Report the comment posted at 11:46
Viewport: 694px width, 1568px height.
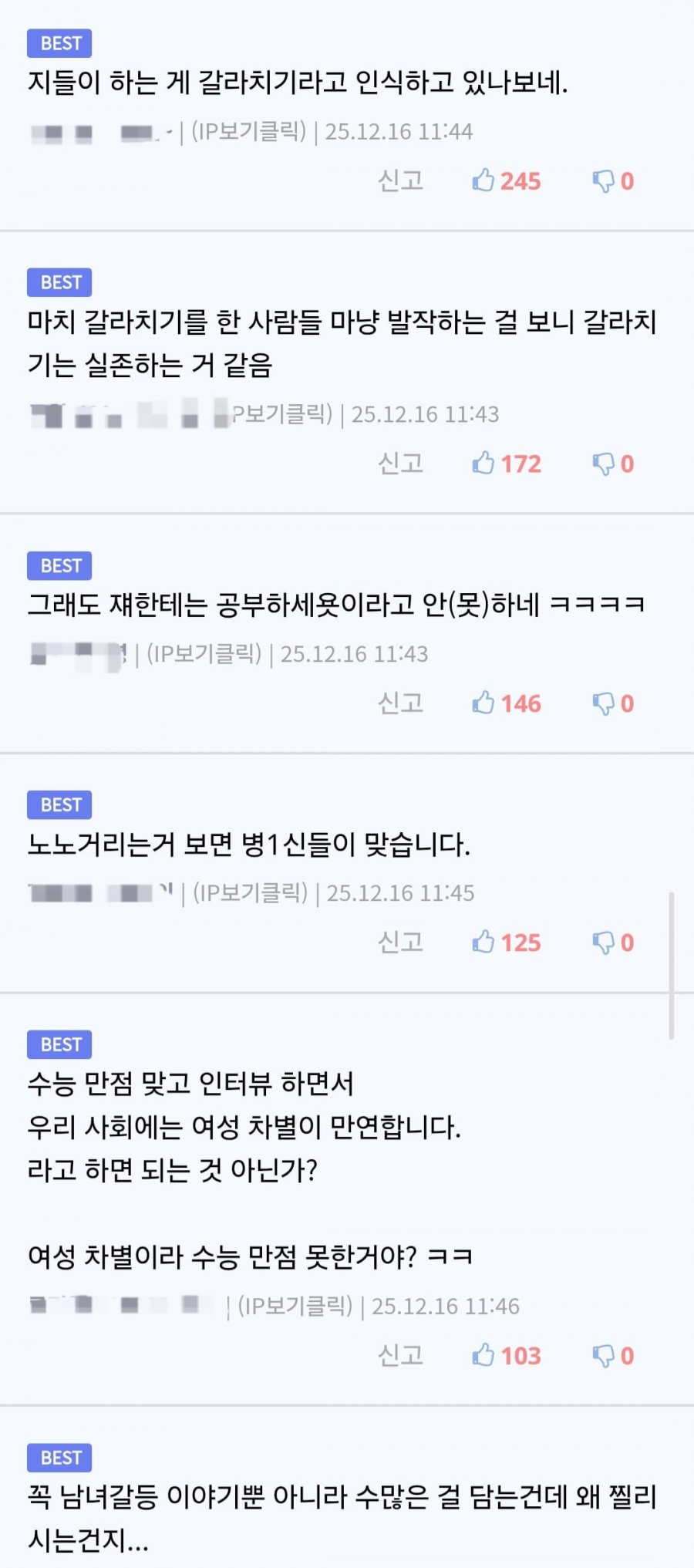pyautogui.click(x=400, y=1355)
